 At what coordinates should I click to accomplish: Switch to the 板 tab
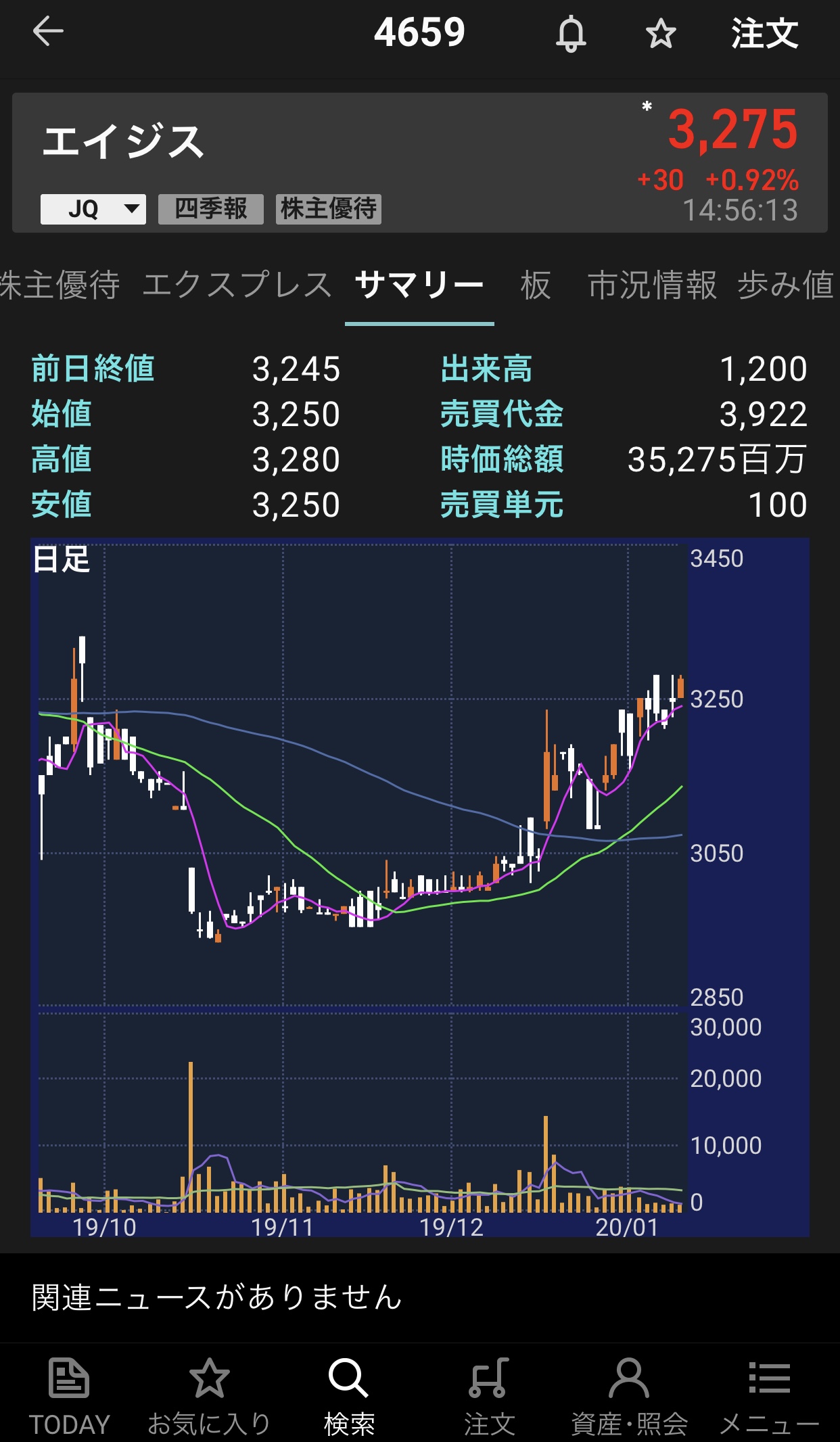[536, 285]
